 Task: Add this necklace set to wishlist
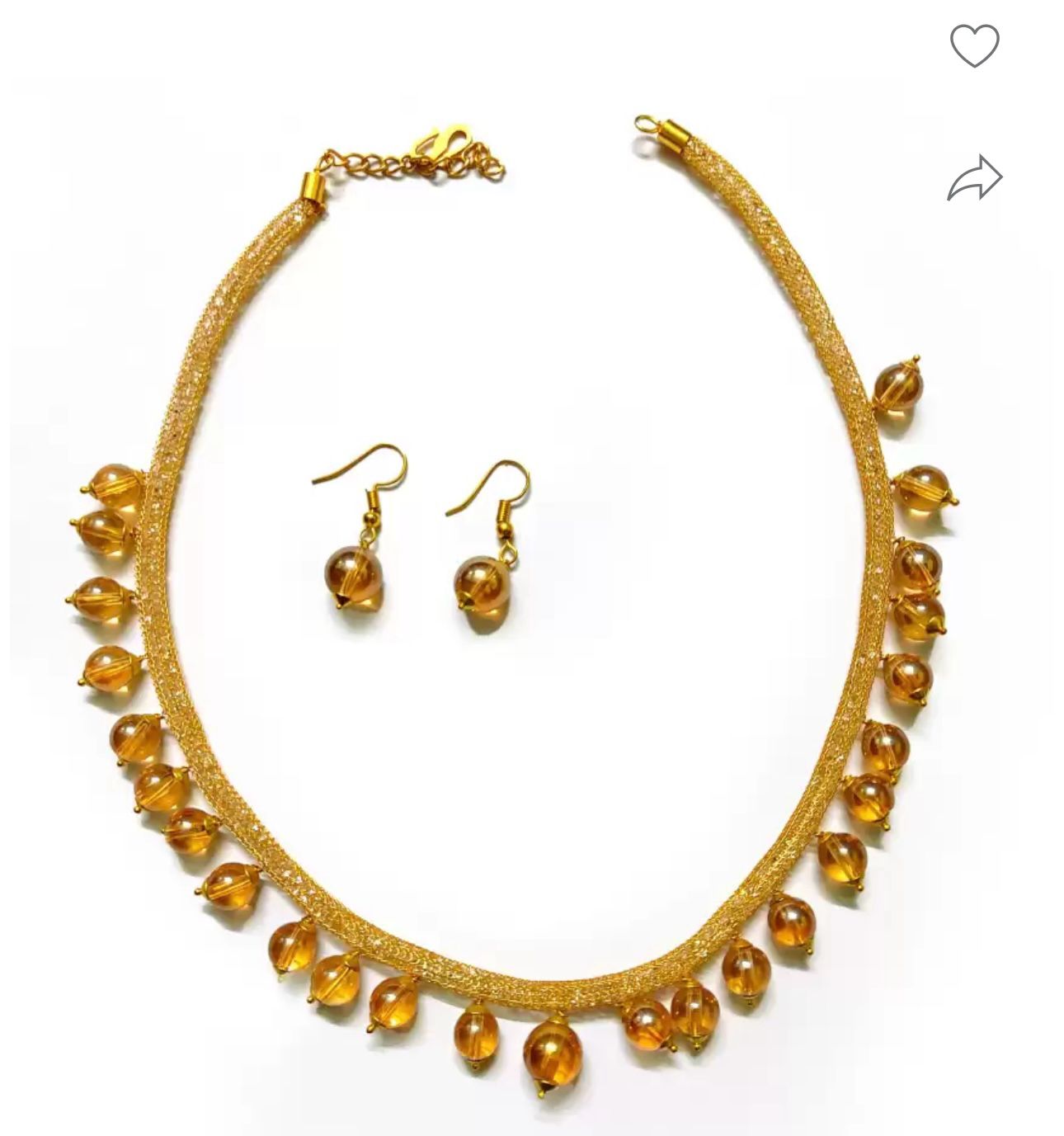click(x=974, y=45)
